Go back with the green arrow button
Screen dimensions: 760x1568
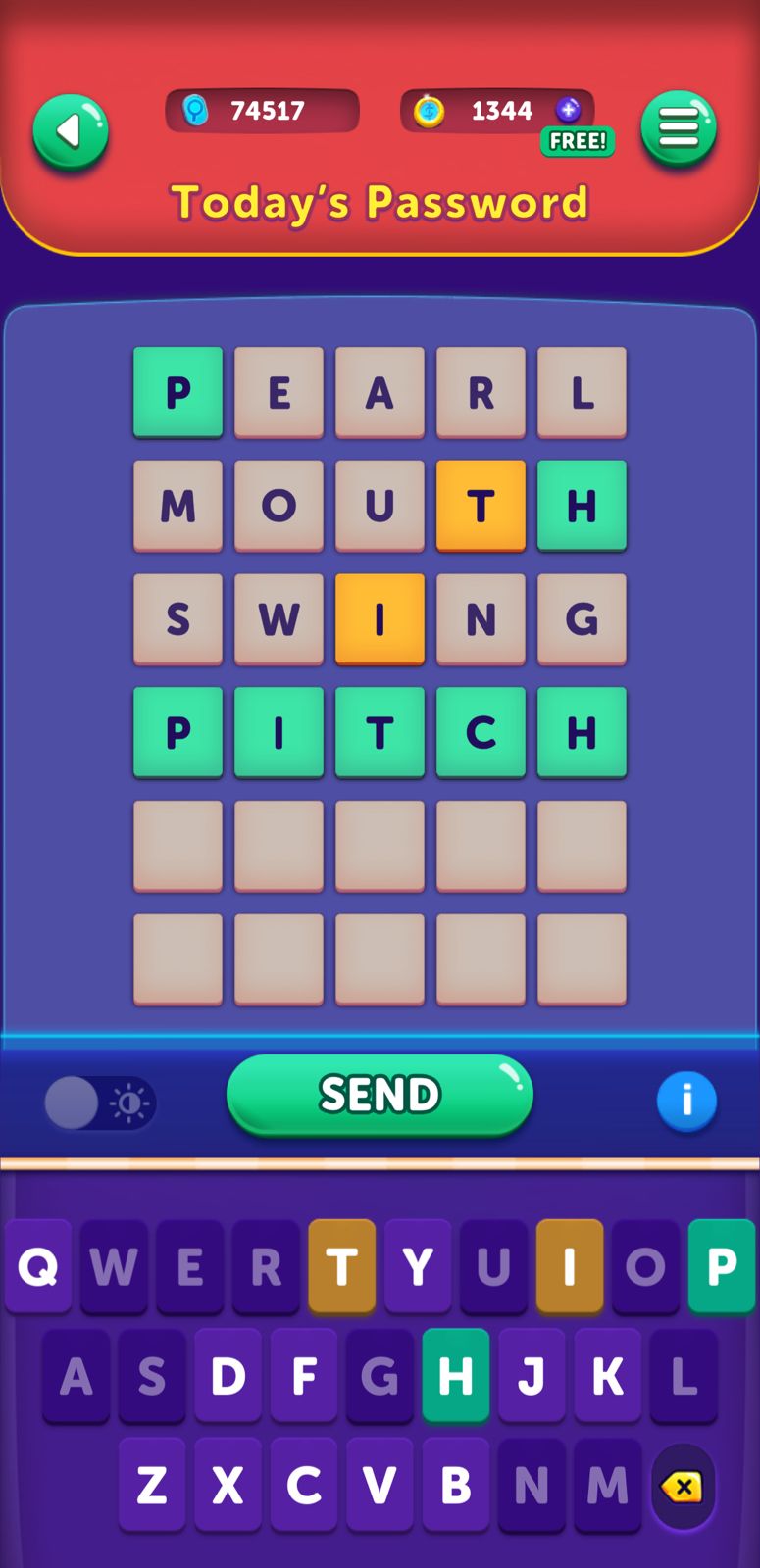click(70, 132)
